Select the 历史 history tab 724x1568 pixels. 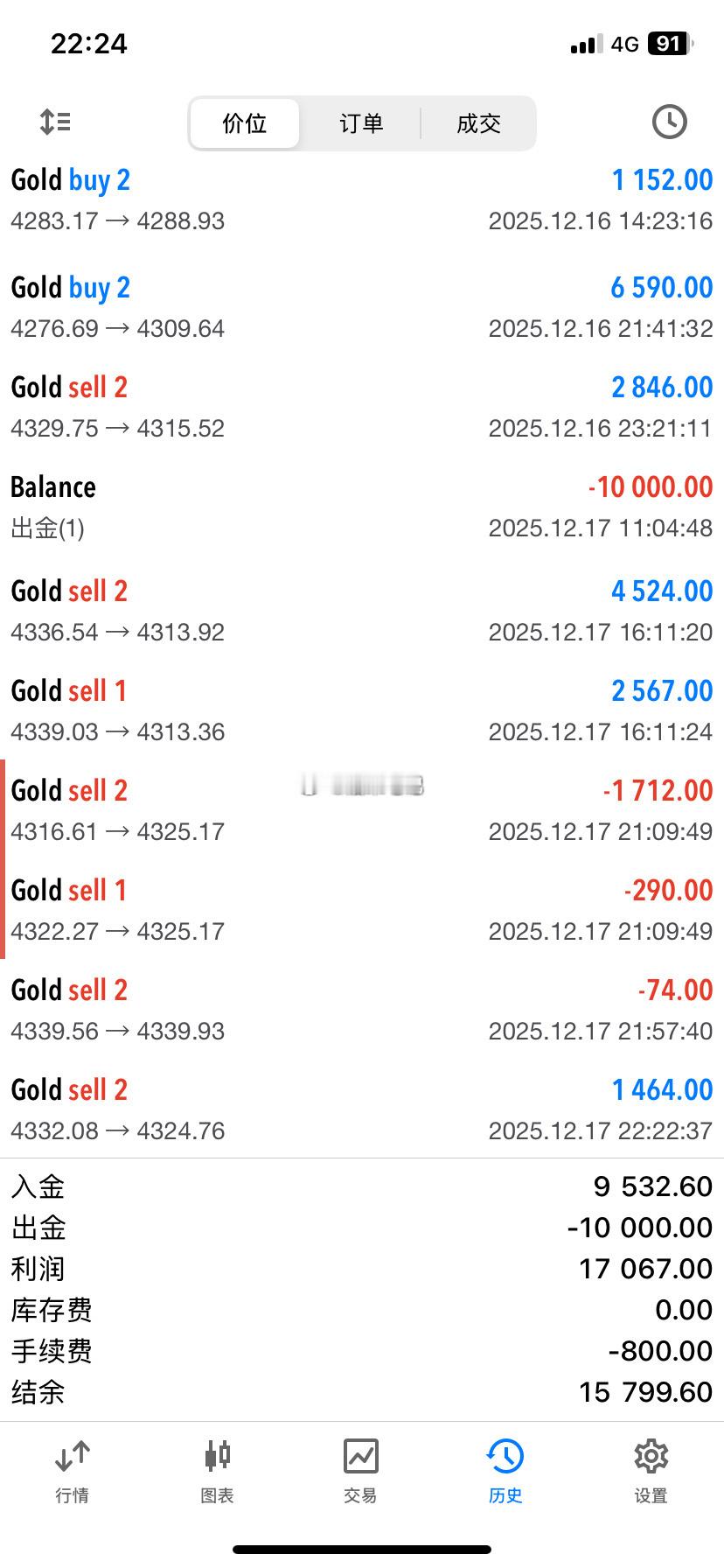pos(505,1472)
